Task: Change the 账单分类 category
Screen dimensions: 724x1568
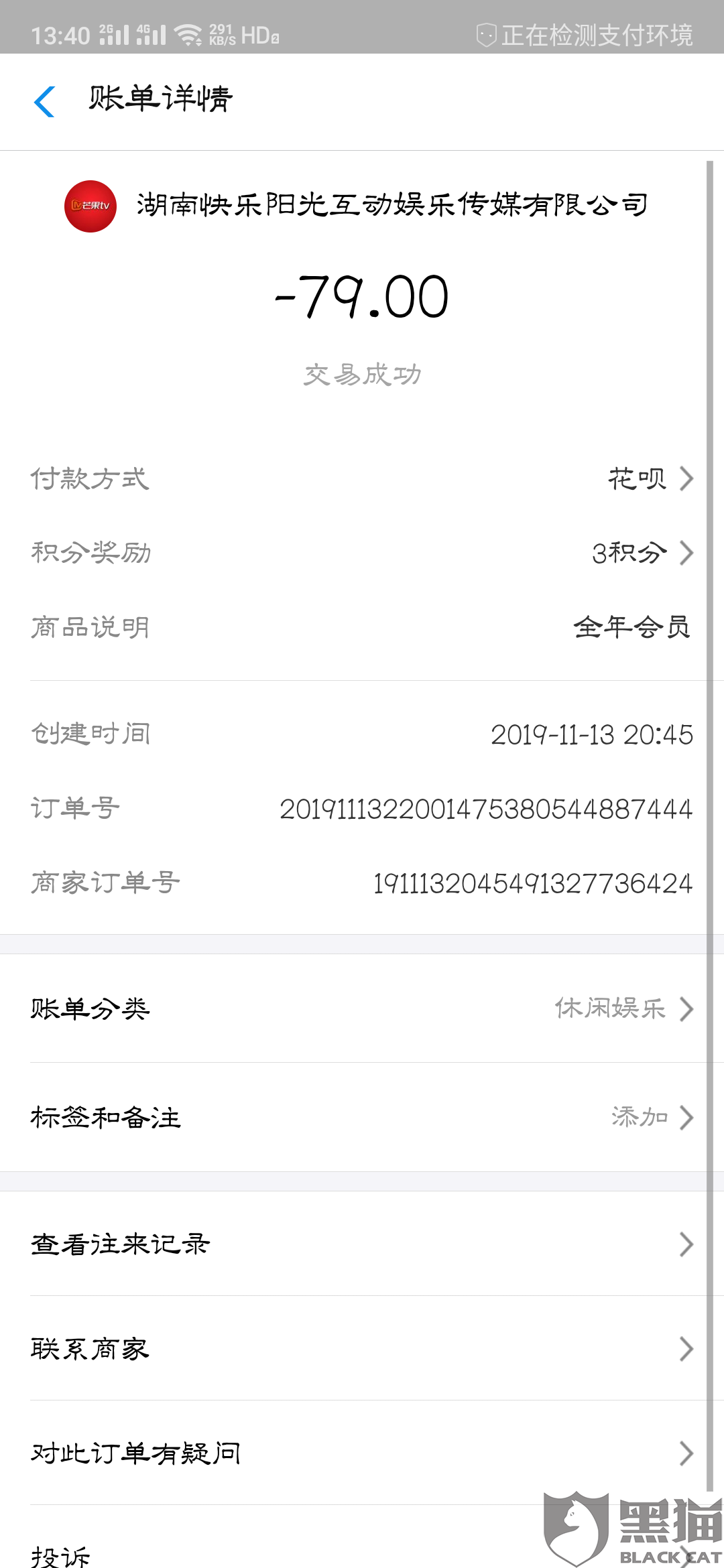Action: click(362, 1009)
